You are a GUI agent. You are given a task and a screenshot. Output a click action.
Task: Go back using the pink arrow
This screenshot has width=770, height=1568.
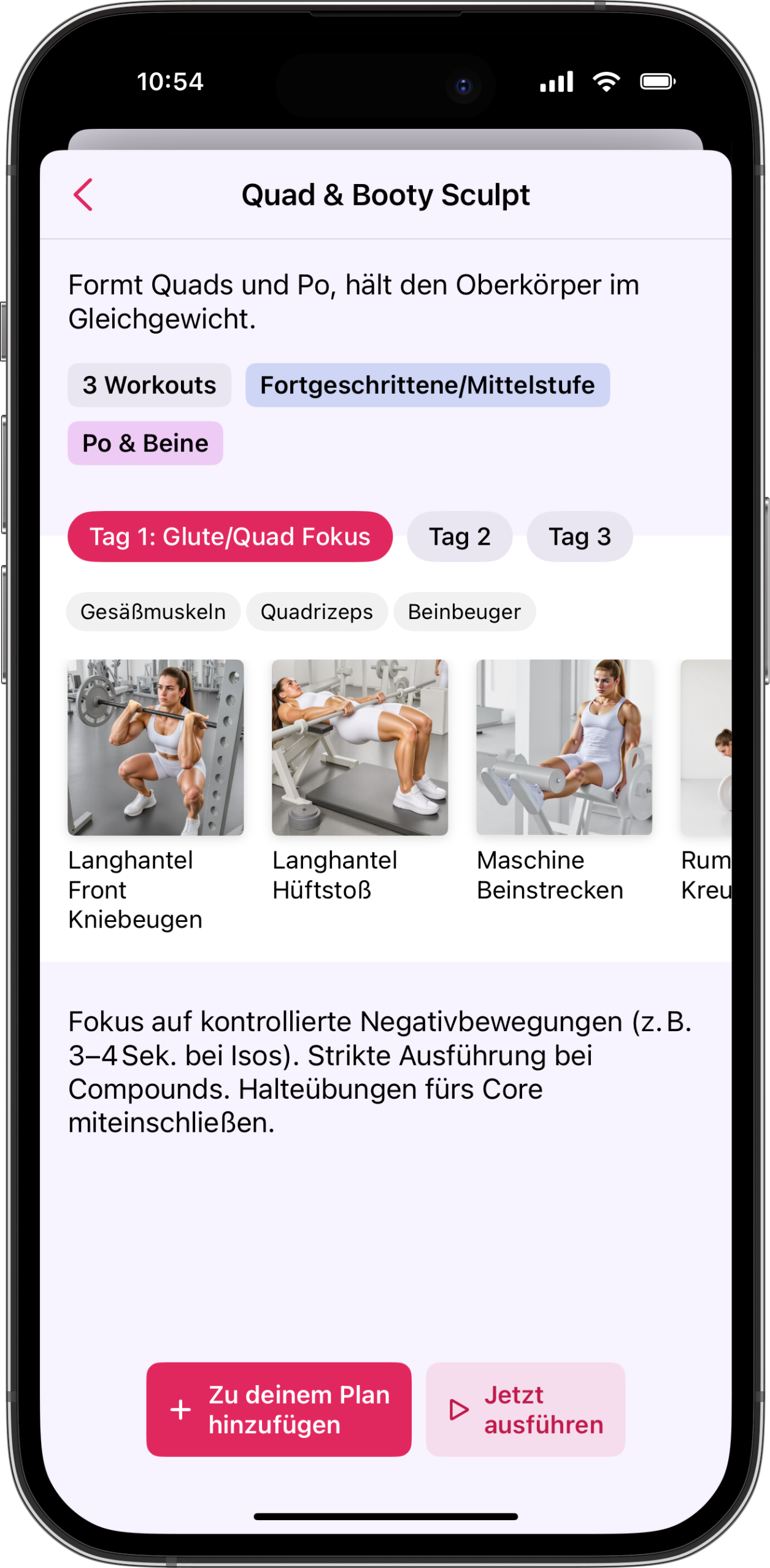pyautogui.click(x=83, y=195)
